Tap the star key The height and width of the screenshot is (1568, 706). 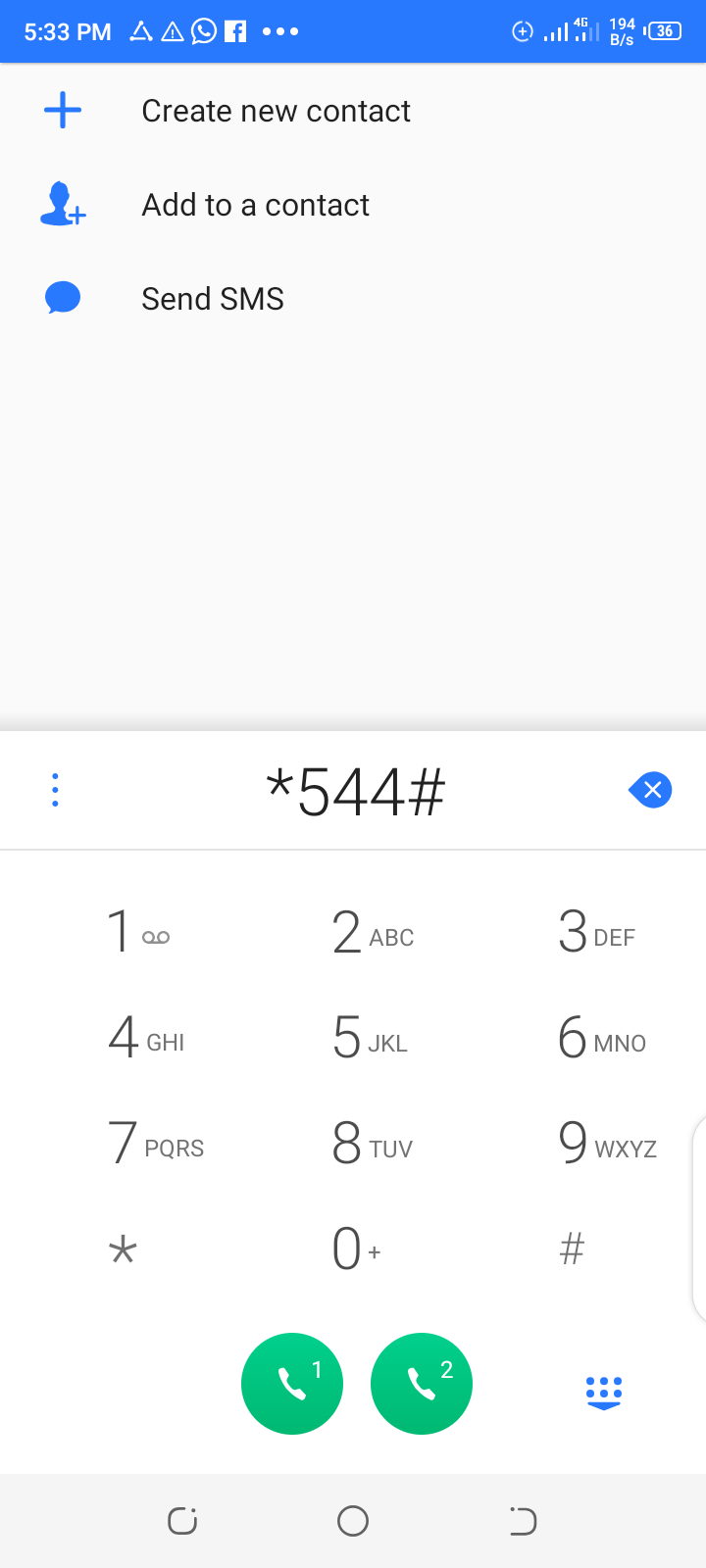tap(123, 1249)
